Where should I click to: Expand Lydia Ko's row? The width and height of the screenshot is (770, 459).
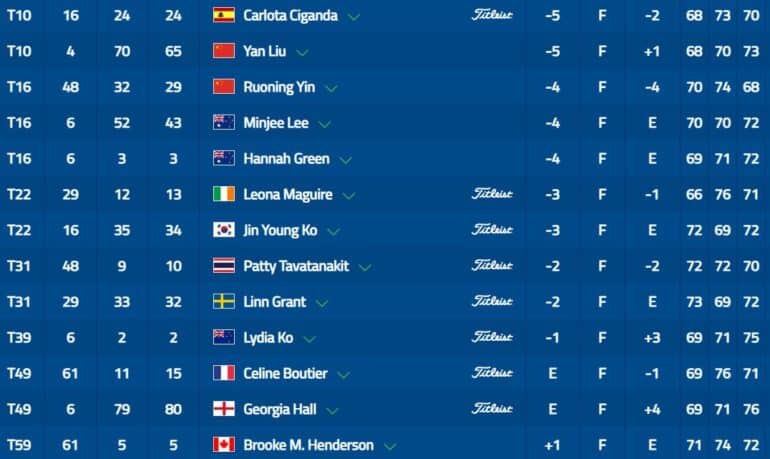click(309, 339)
